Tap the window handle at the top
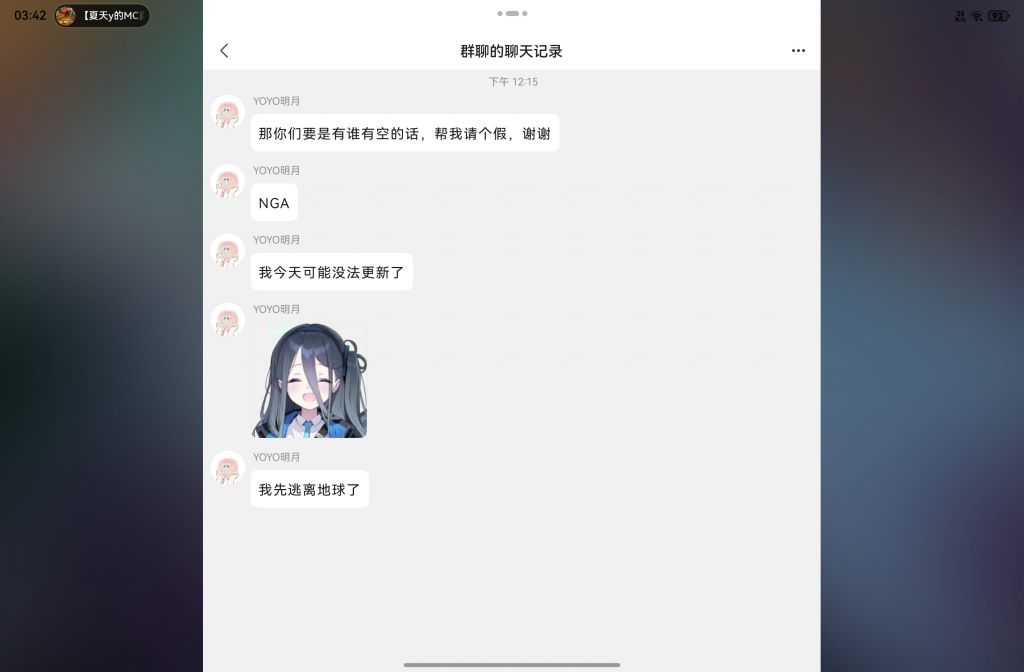 click(x=512, y=13)
